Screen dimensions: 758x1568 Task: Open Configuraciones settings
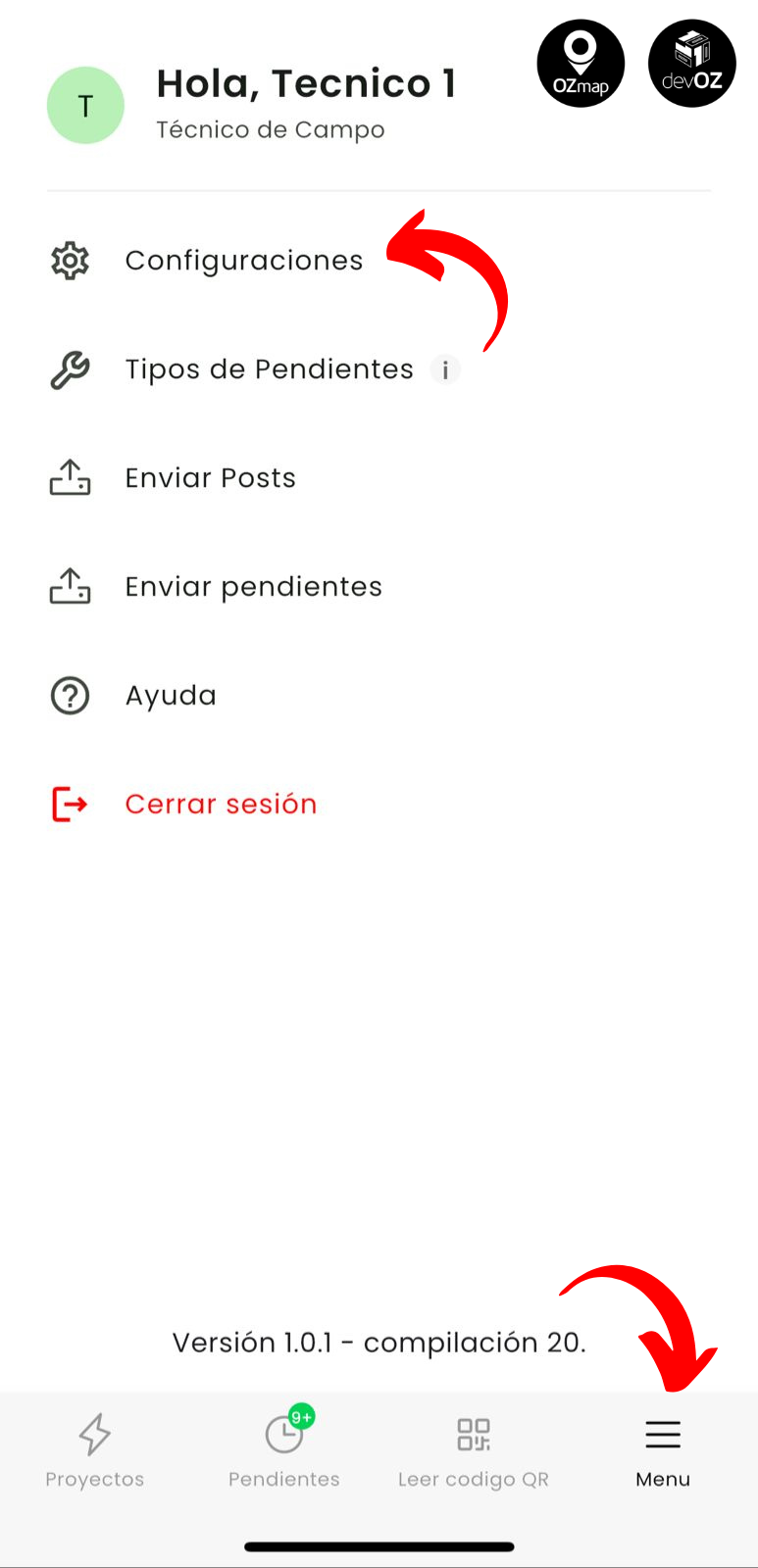click(243, 261)
